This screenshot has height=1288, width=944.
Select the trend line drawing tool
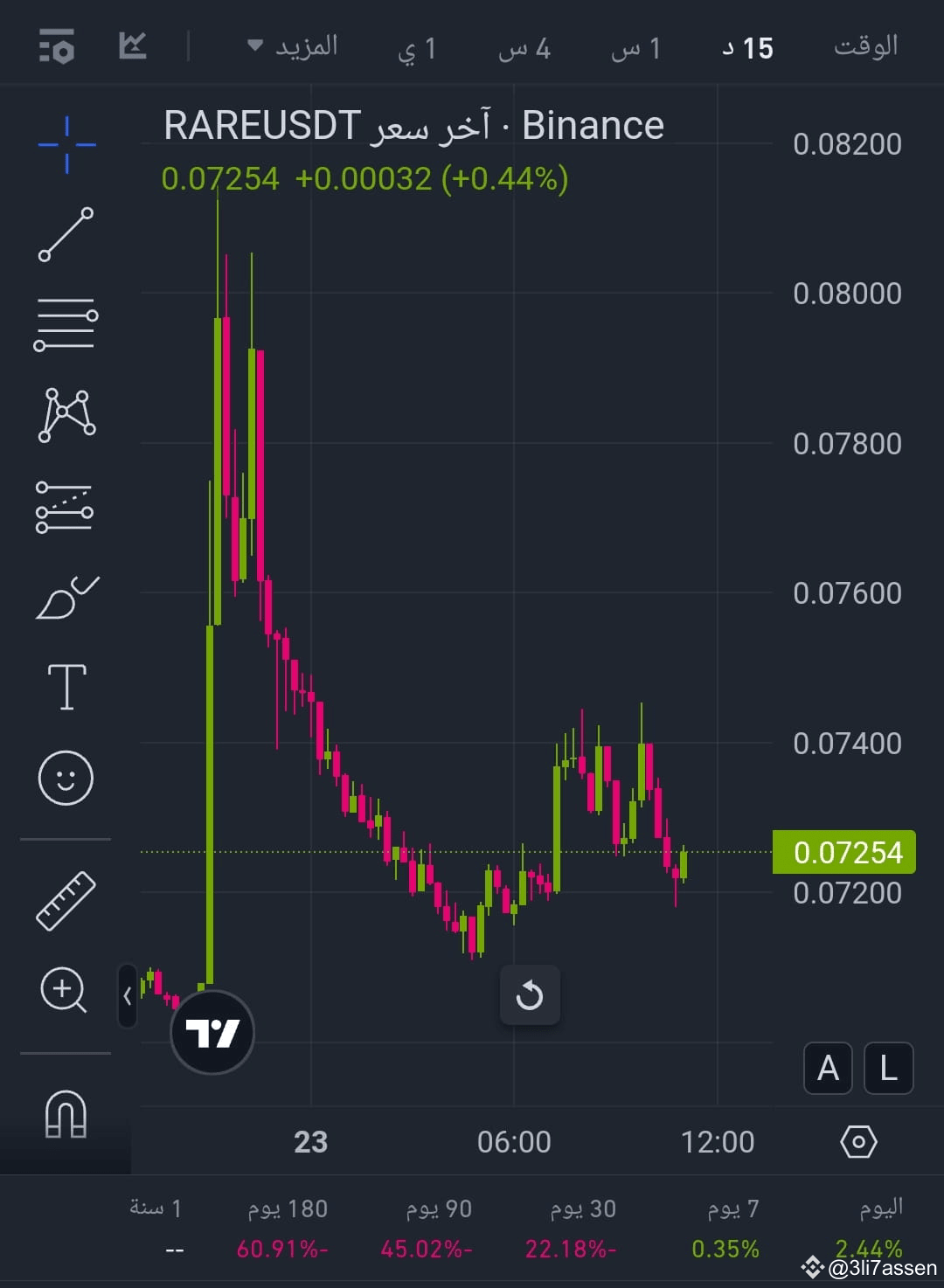click(x=66, y=232)
